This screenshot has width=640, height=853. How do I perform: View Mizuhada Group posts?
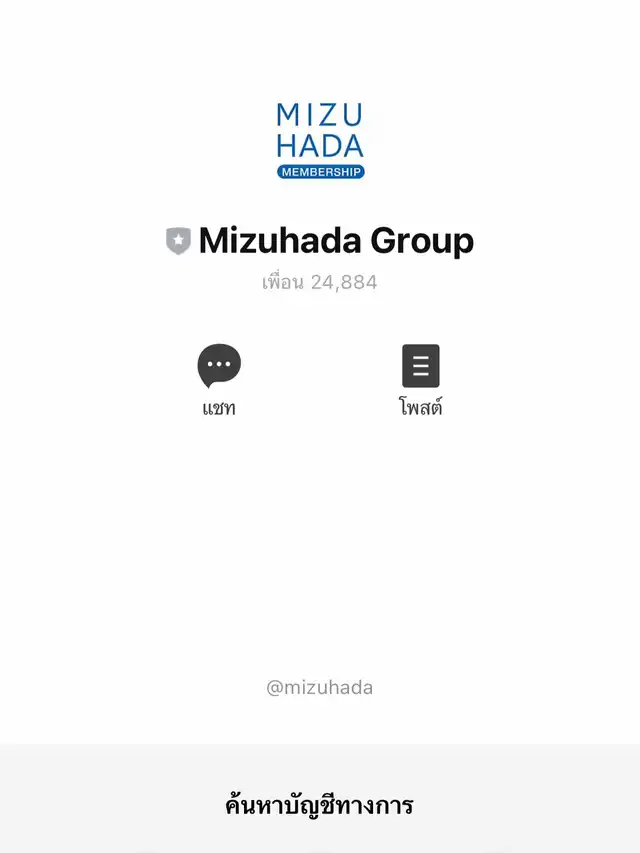pos(420,367)
